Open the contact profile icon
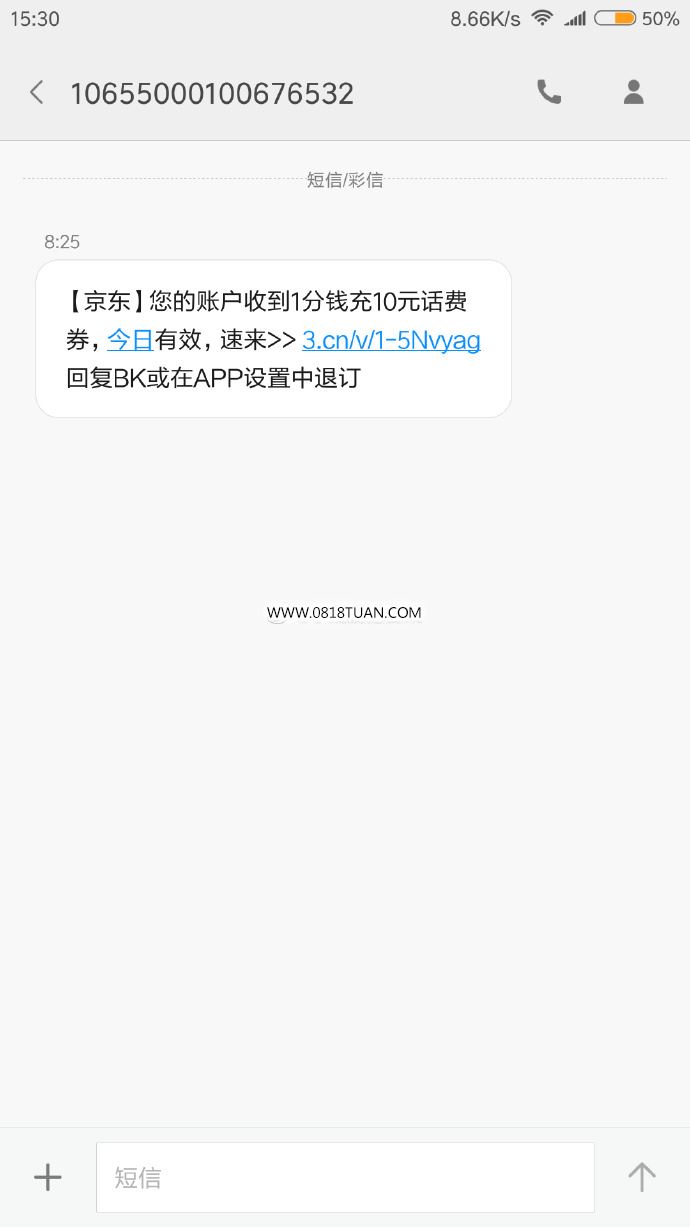This screenshot has width=690, height=1227. click(633, 92)
